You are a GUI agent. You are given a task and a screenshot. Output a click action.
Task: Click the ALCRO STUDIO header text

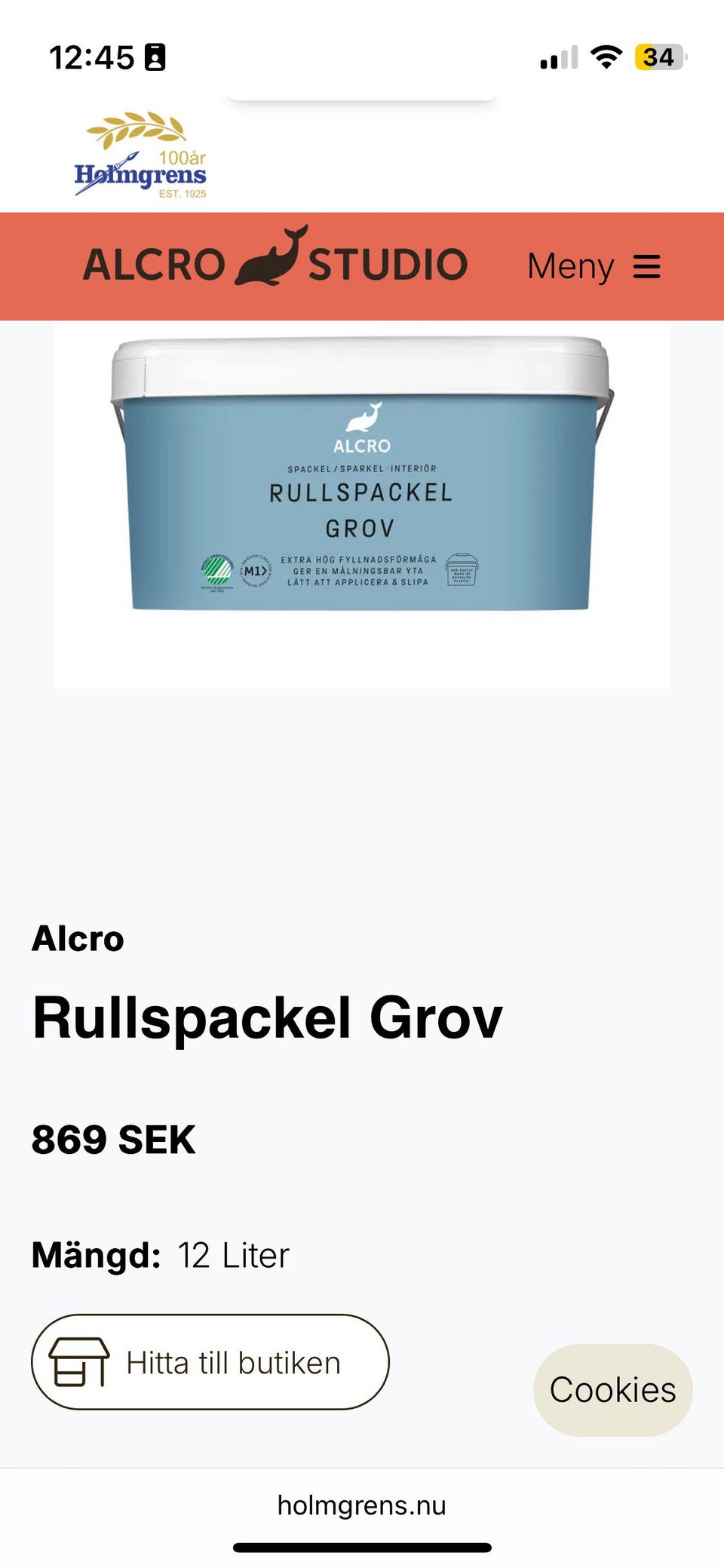tap(275, 264)
